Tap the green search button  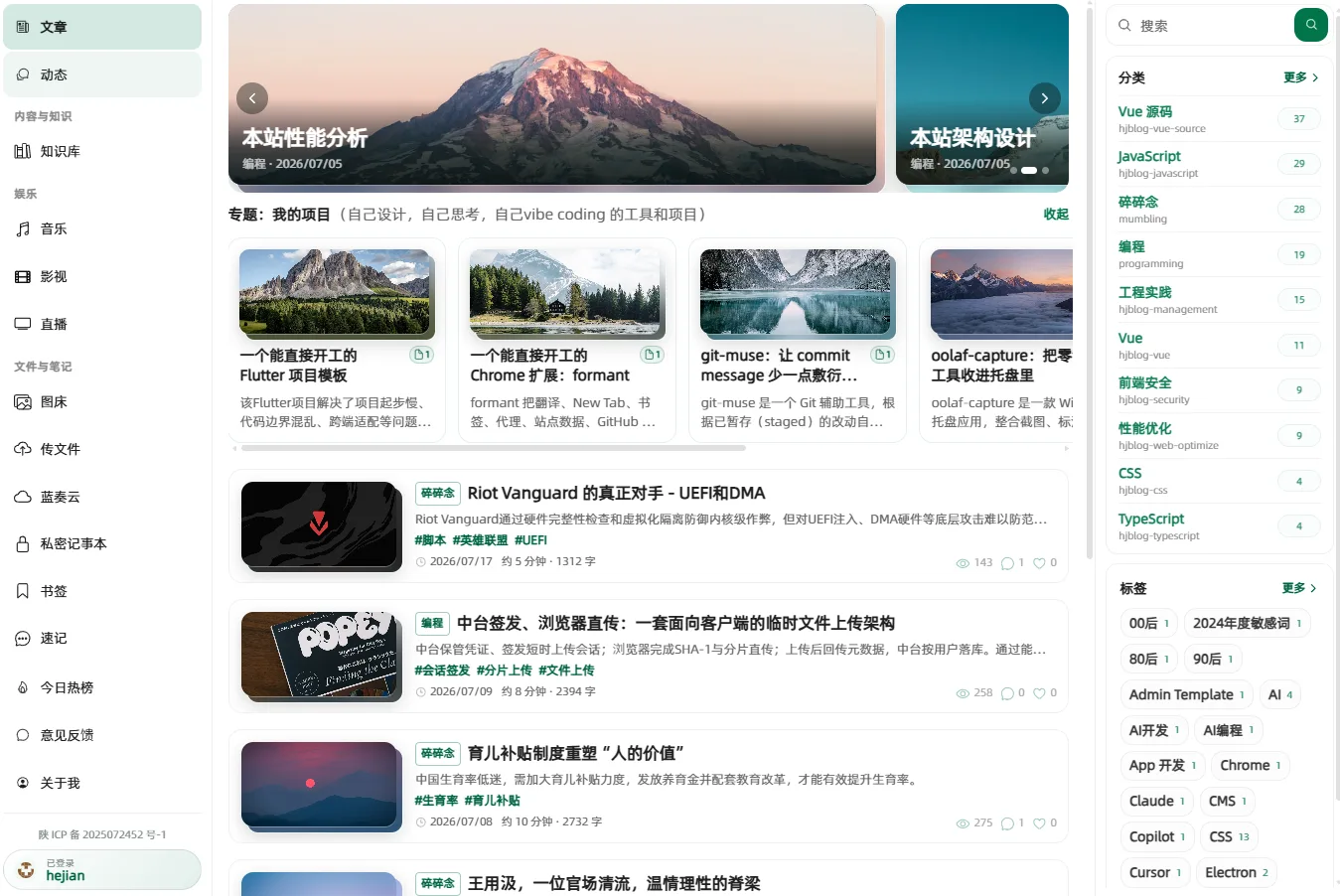click(1310, 25)
